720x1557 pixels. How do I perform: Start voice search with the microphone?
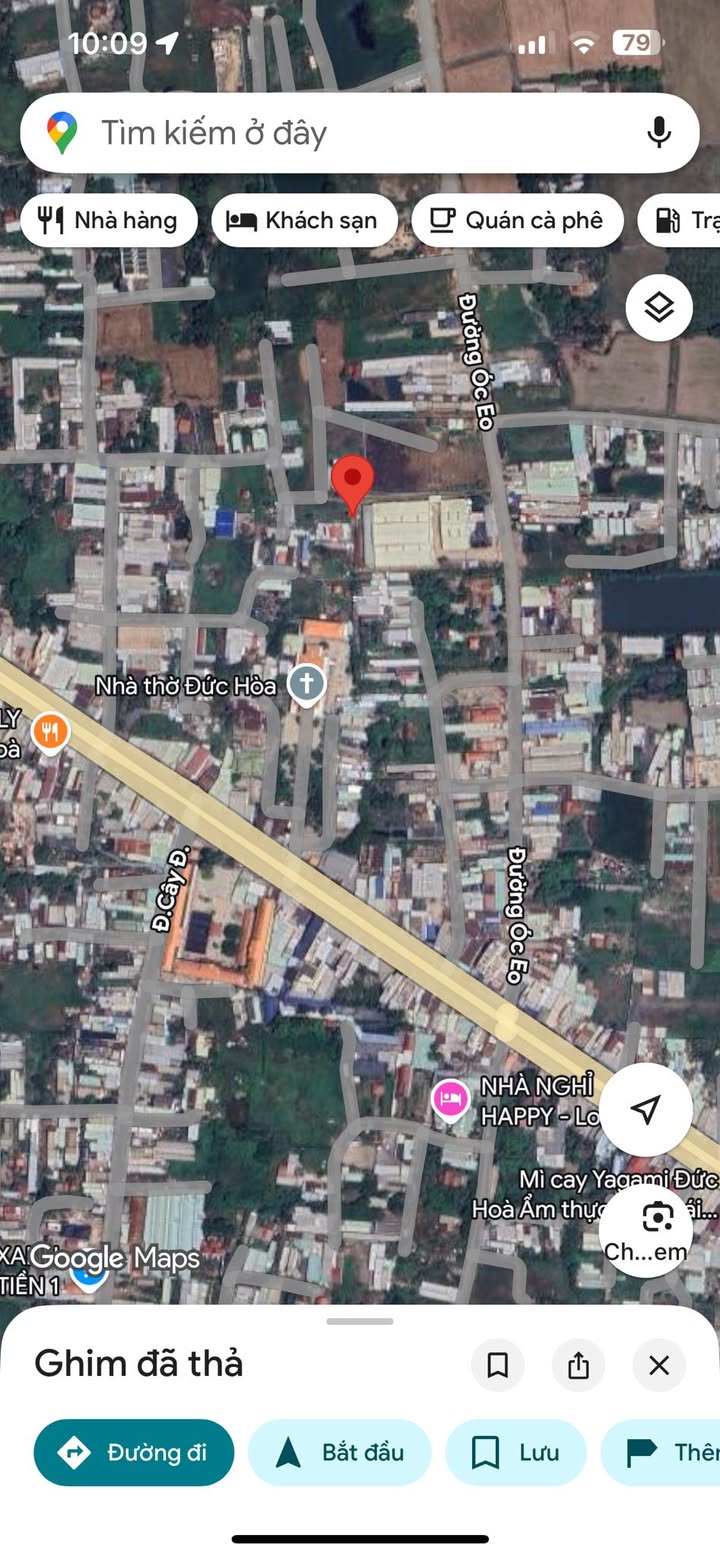pyautogui.click(x=658, y=133)
